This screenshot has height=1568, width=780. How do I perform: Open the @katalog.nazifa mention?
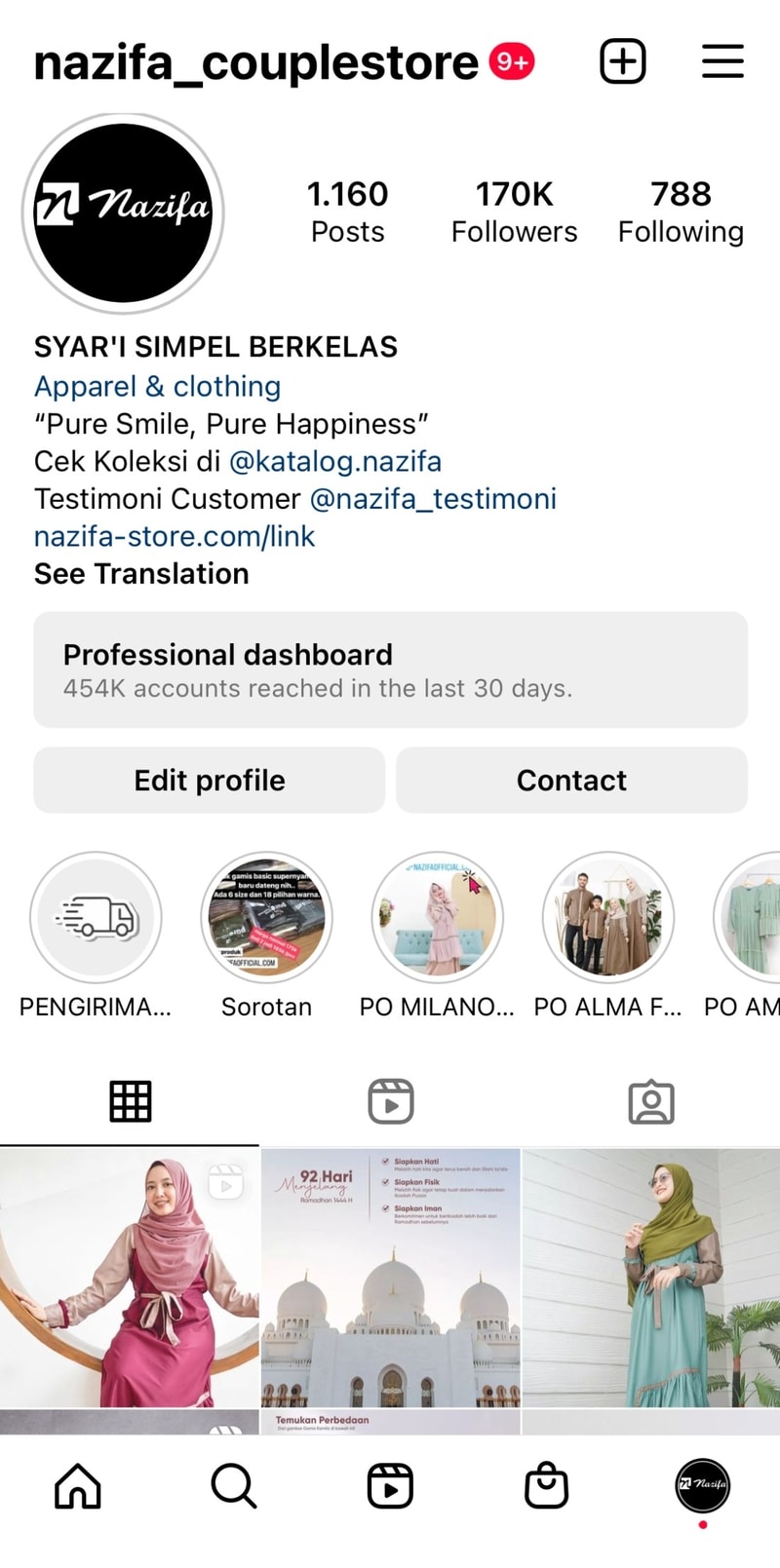pyautogui.click(x=334, y=461)
